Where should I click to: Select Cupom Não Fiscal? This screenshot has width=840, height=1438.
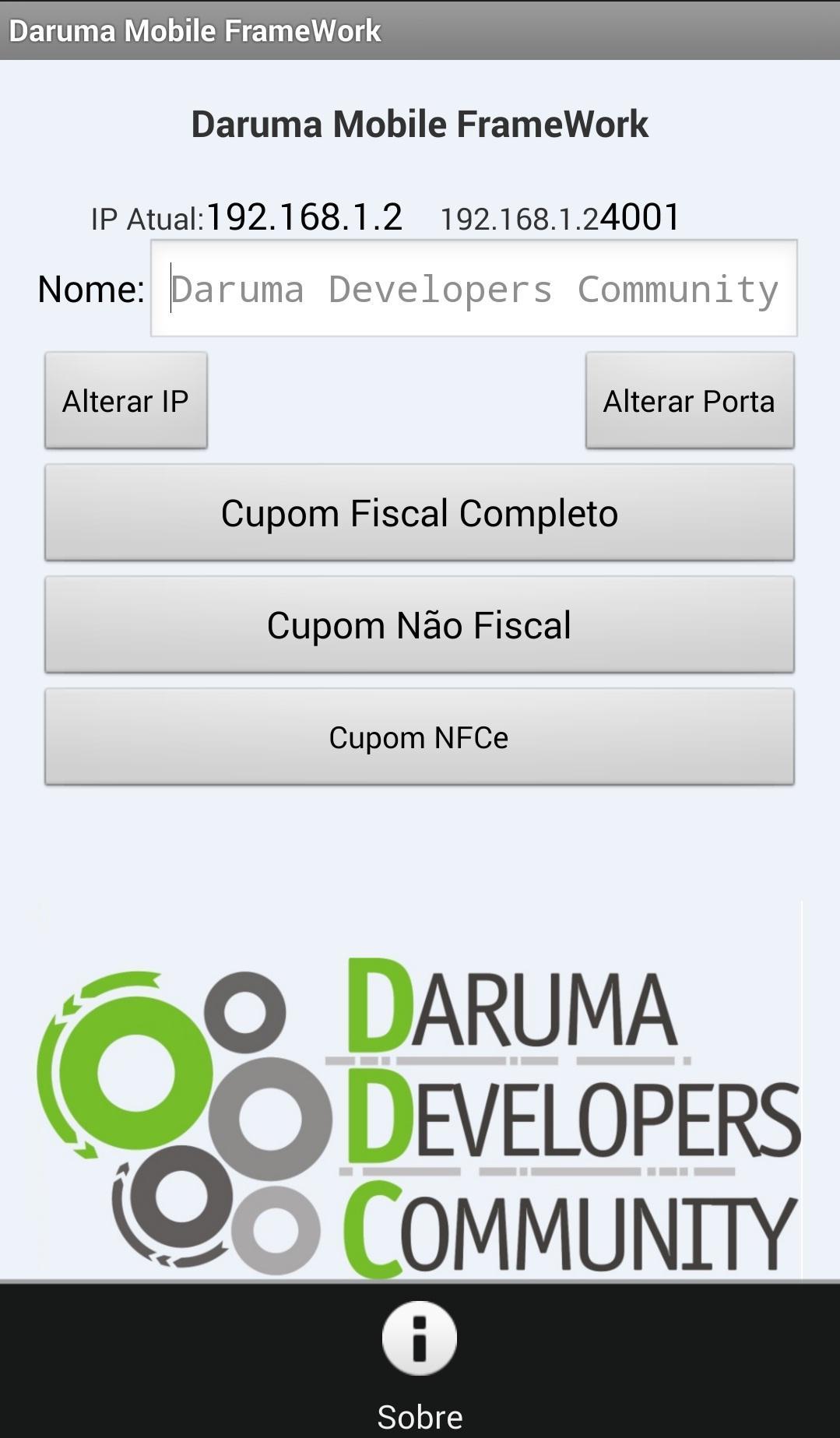[420, 624]
